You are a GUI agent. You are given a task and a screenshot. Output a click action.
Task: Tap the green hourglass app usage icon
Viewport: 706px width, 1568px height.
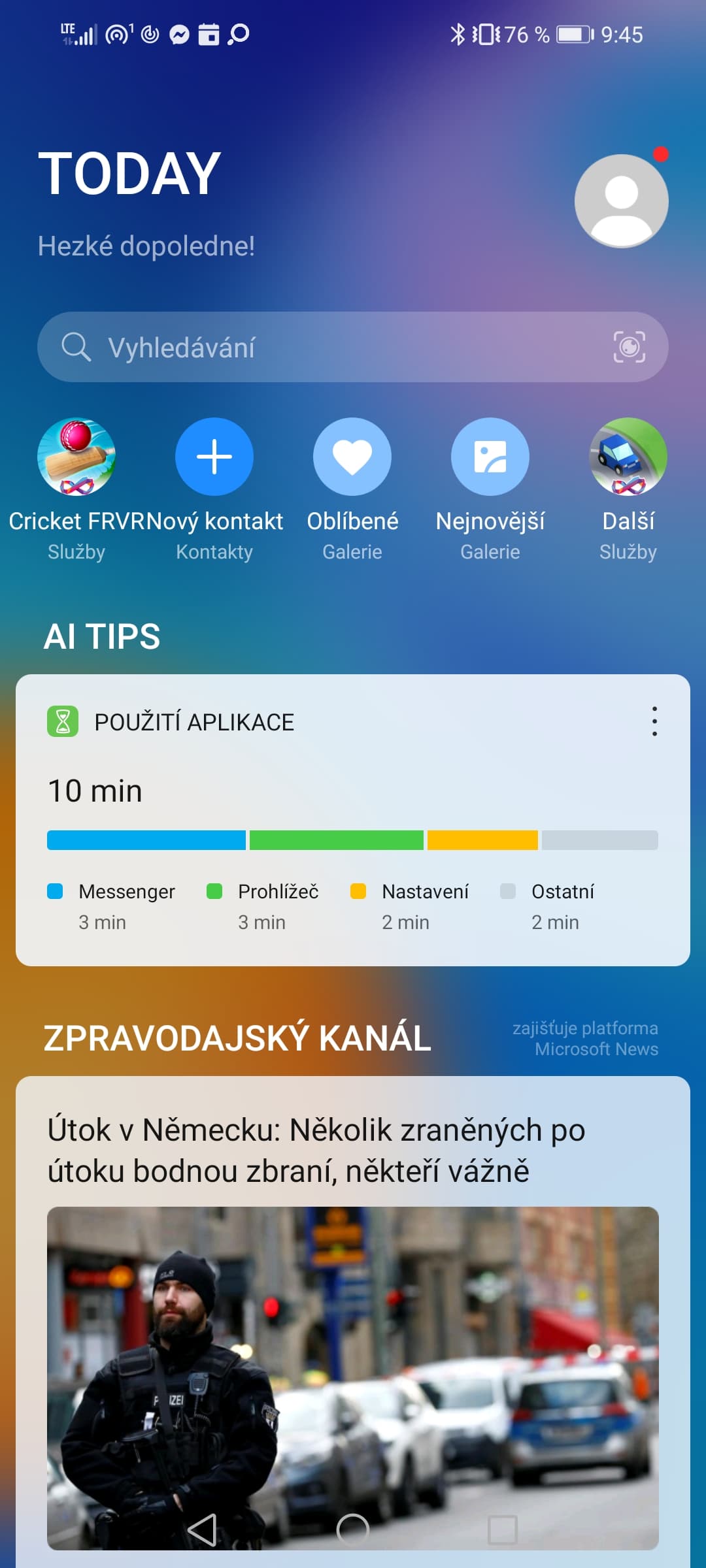coord(62,722)
